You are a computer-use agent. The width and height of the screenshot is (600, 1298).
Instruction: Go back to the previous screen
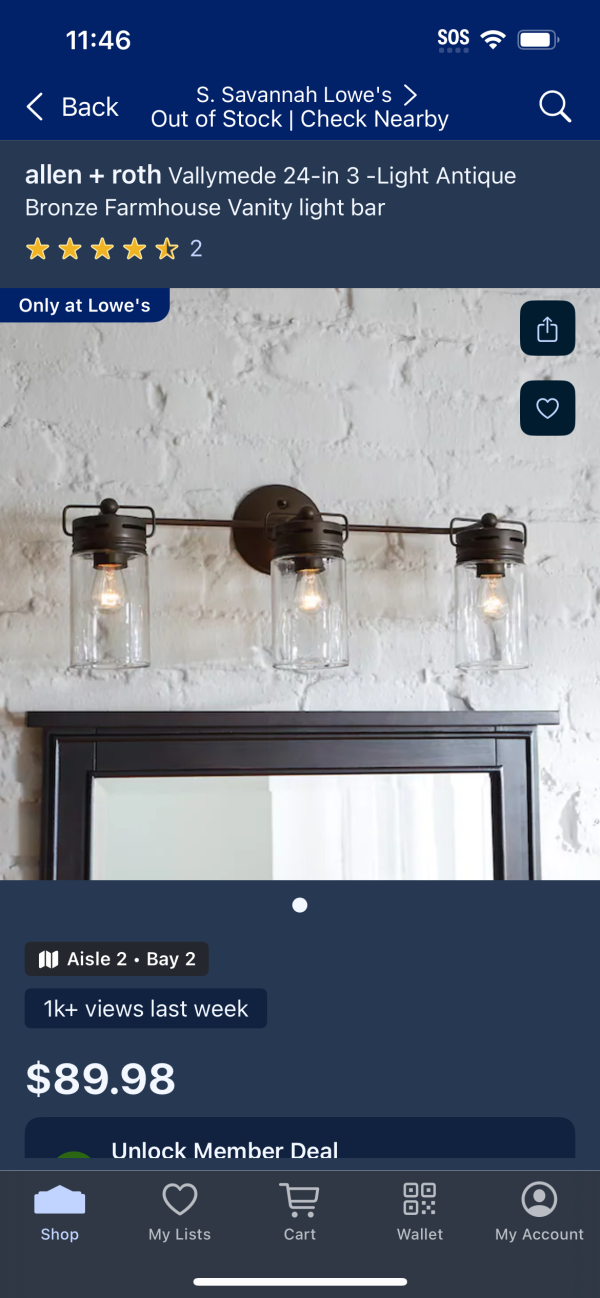[71, 107]
